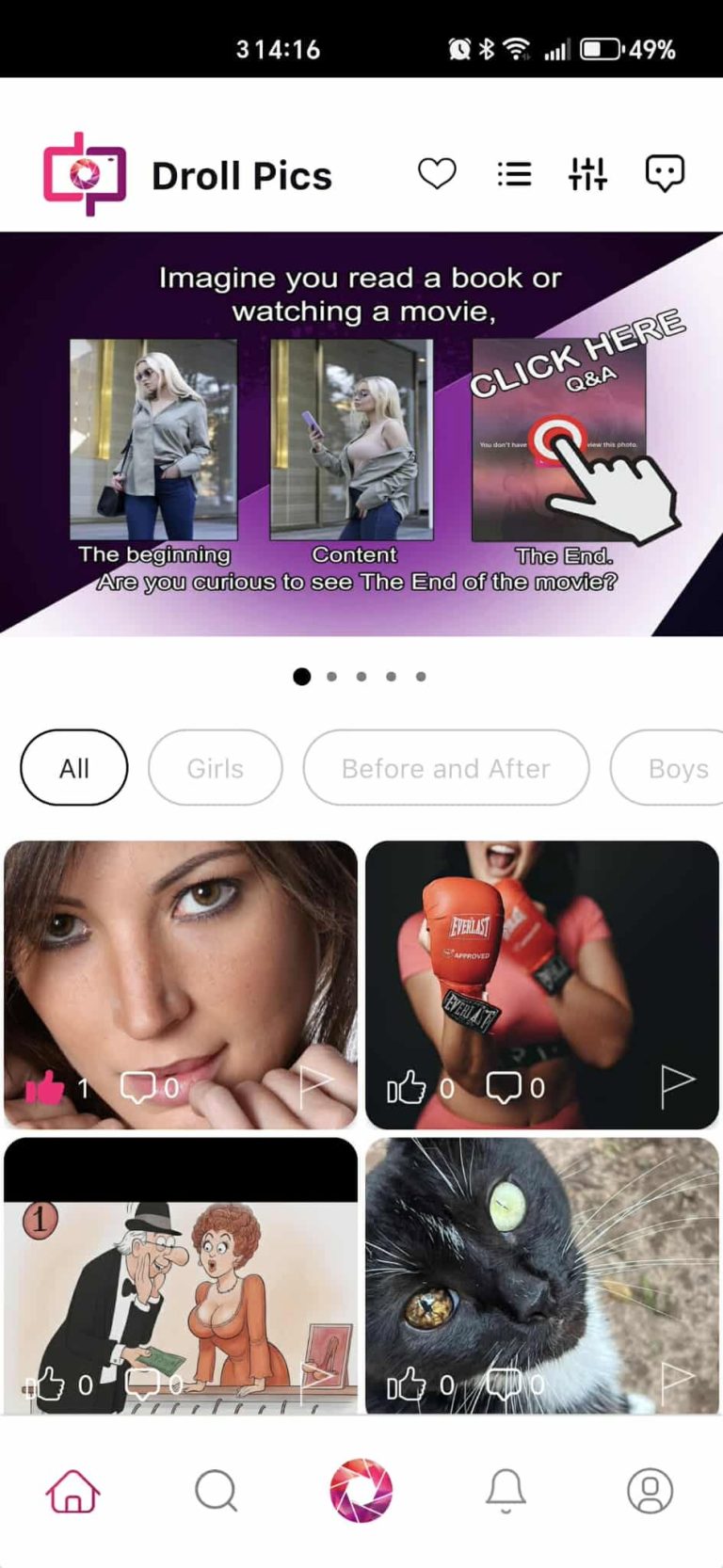Screen dimensions: 723x1568
Task: Comment on the boxing gloves photo
Action: pos(504,1088)
